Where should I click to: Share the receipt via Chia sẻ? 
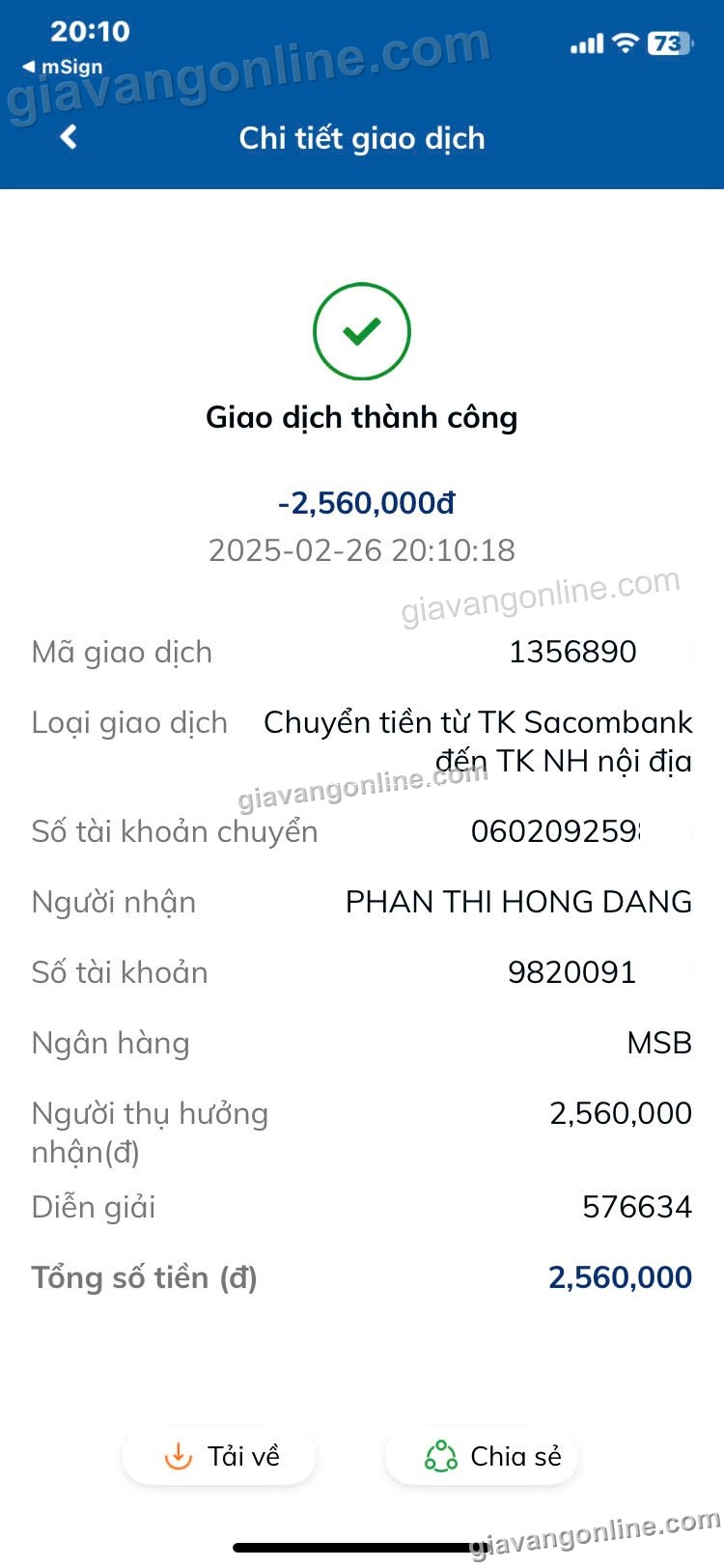482,1456
